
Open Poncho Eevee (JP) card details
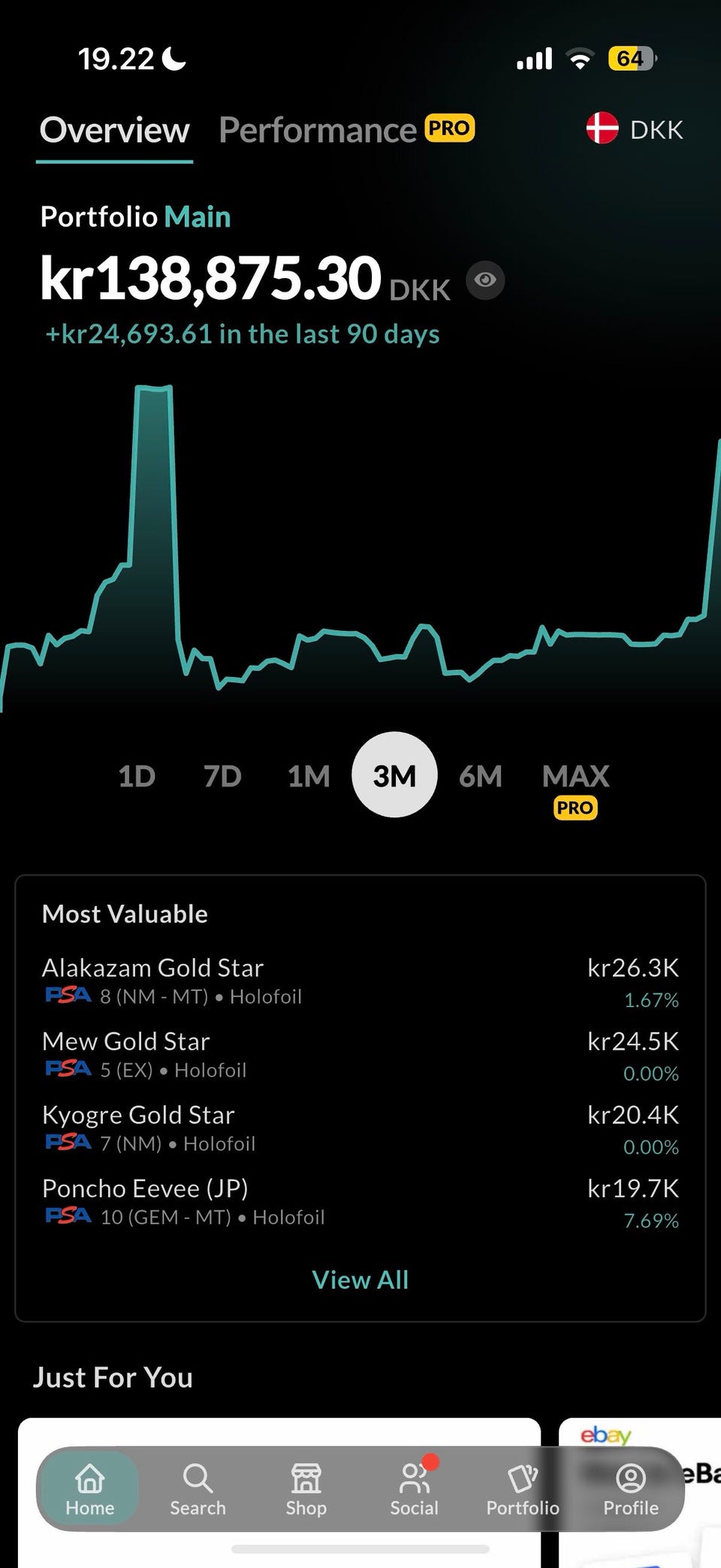360,1203
